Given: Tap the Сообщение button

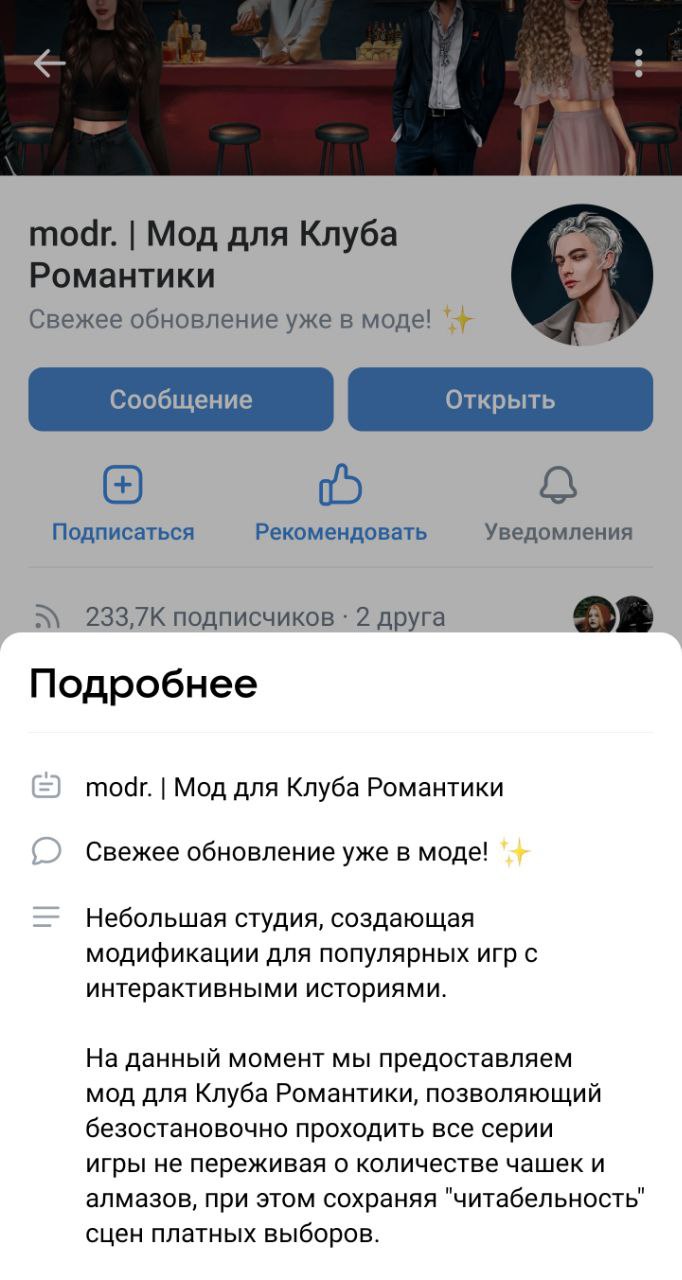Looking at the screenshot, I should (x=181, y=400).
